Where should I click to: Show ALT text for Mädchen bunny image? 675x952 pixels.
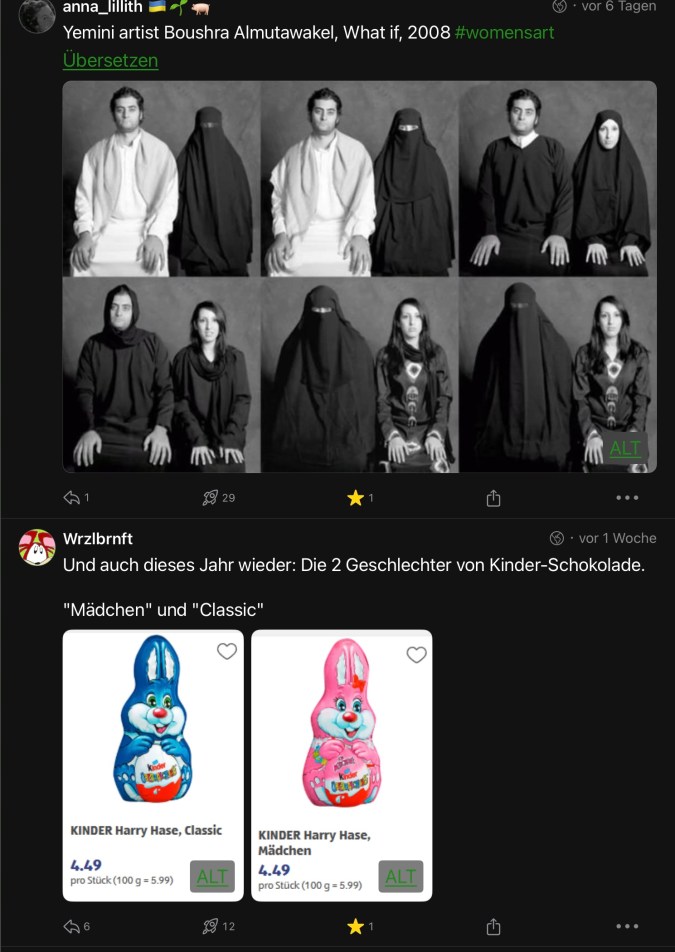pos(400,877)
